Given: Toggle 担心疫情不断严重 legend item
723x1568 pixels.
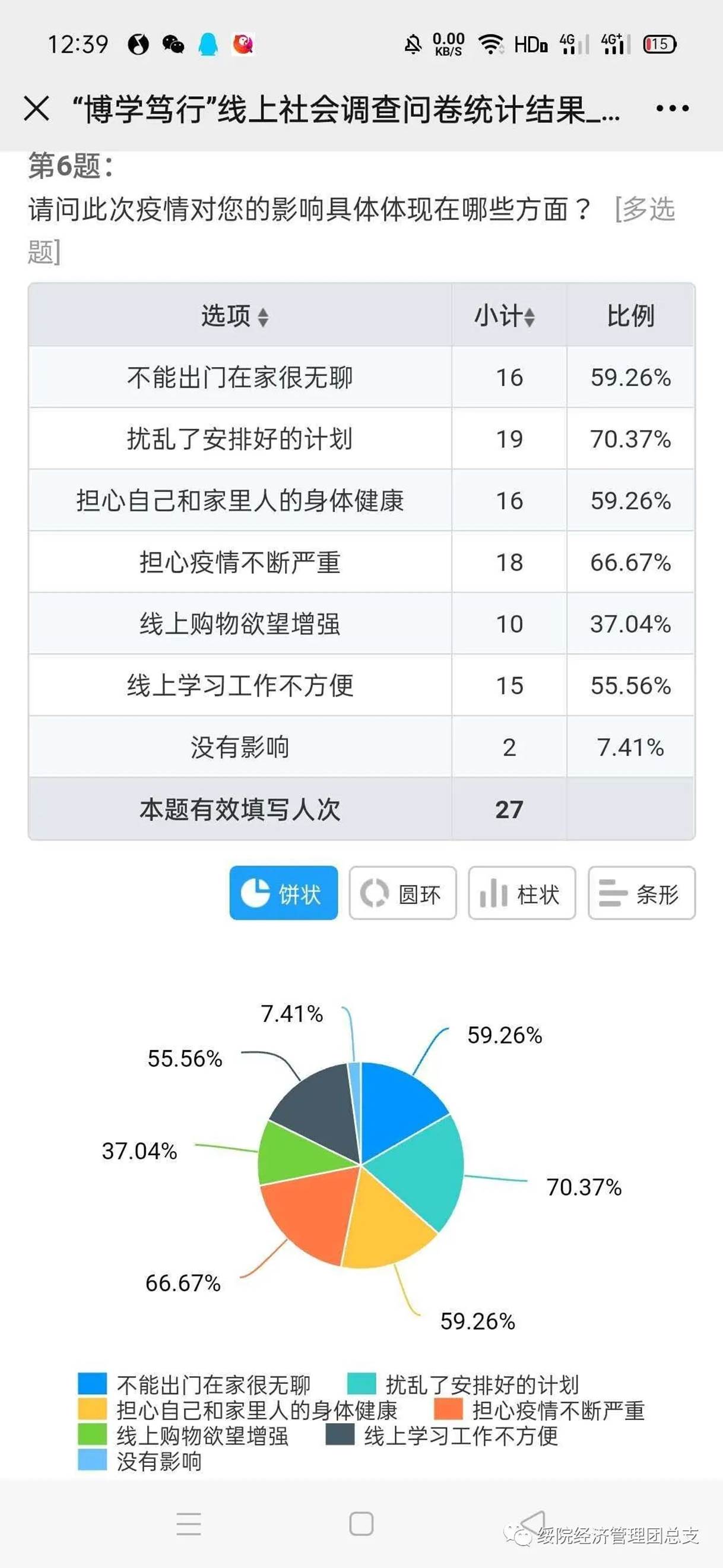Looking at the screenshot, I should (x=539, y=1411).
